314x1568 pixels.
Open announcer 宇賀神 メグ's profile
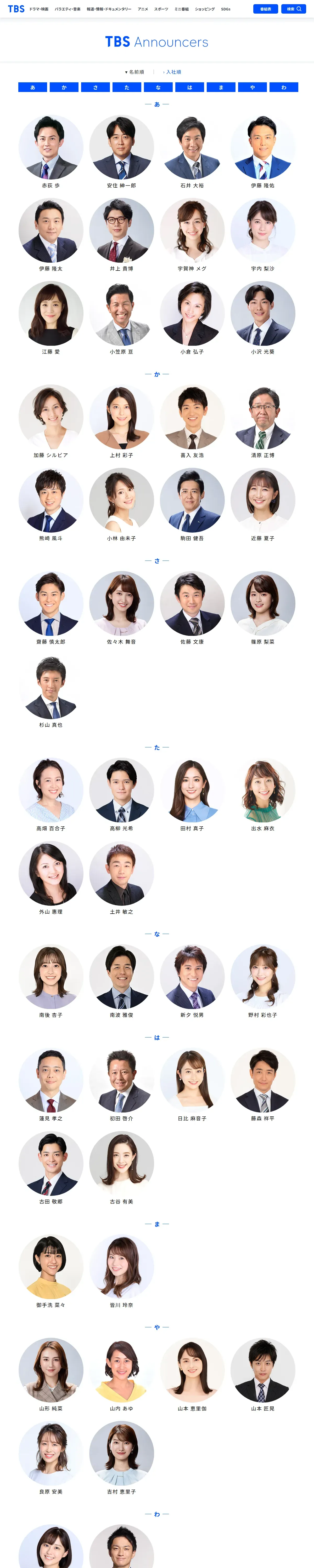pos(192,235)
